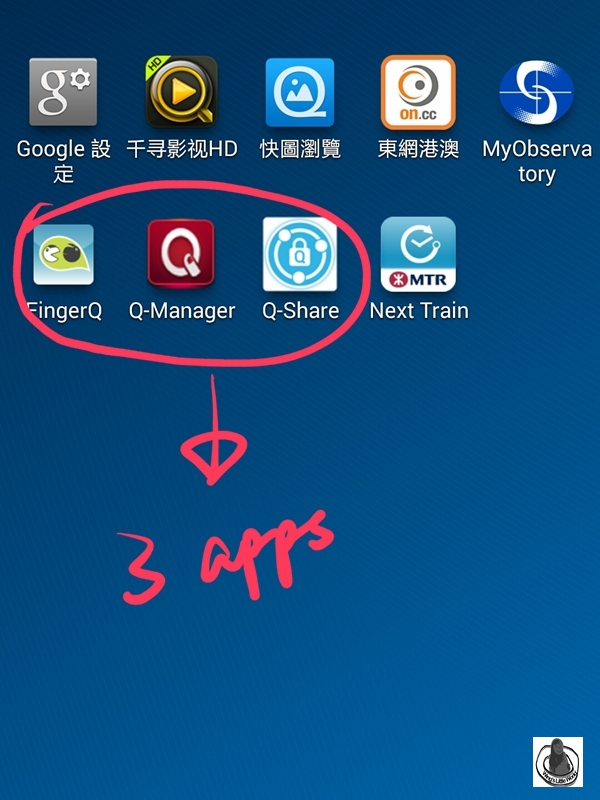Open Q-Manager app

point(181,254)
